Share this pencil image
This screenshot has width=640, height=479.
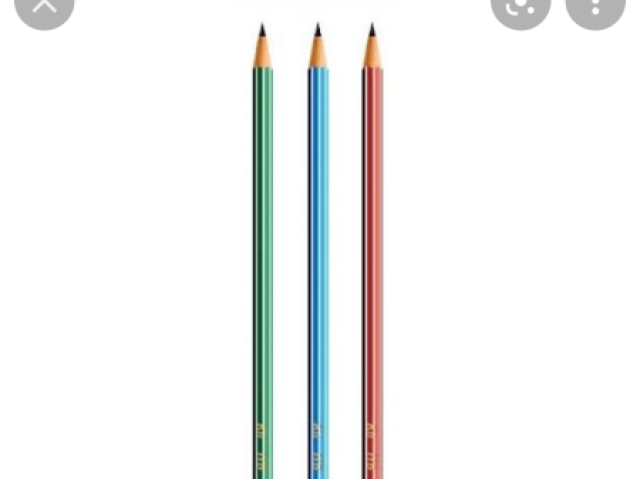tap(521, 6)
